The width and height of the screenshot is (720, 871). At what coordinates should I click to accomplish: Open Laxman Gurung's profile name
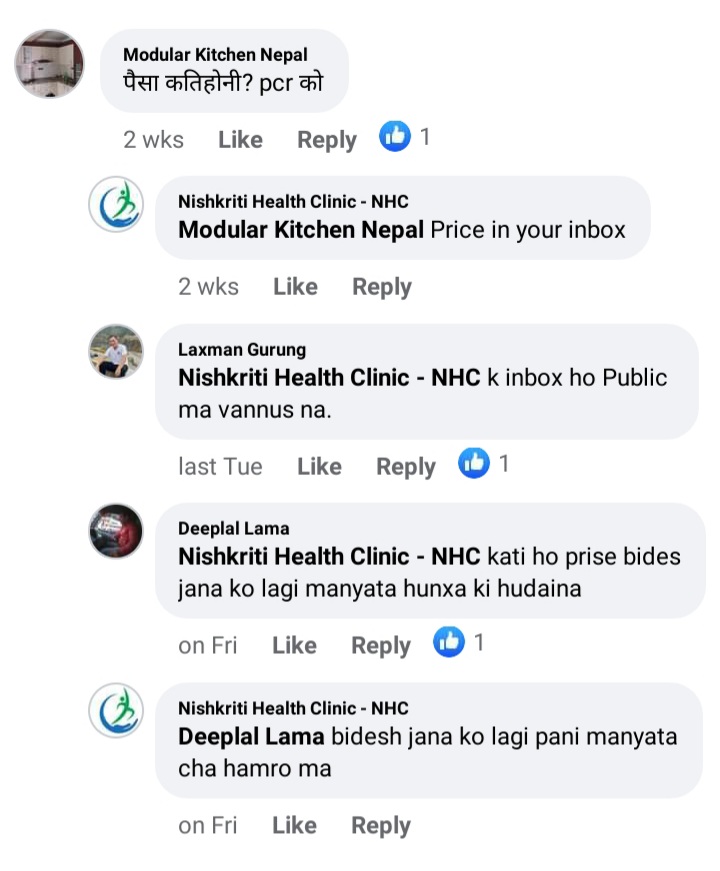pos(242,349)
